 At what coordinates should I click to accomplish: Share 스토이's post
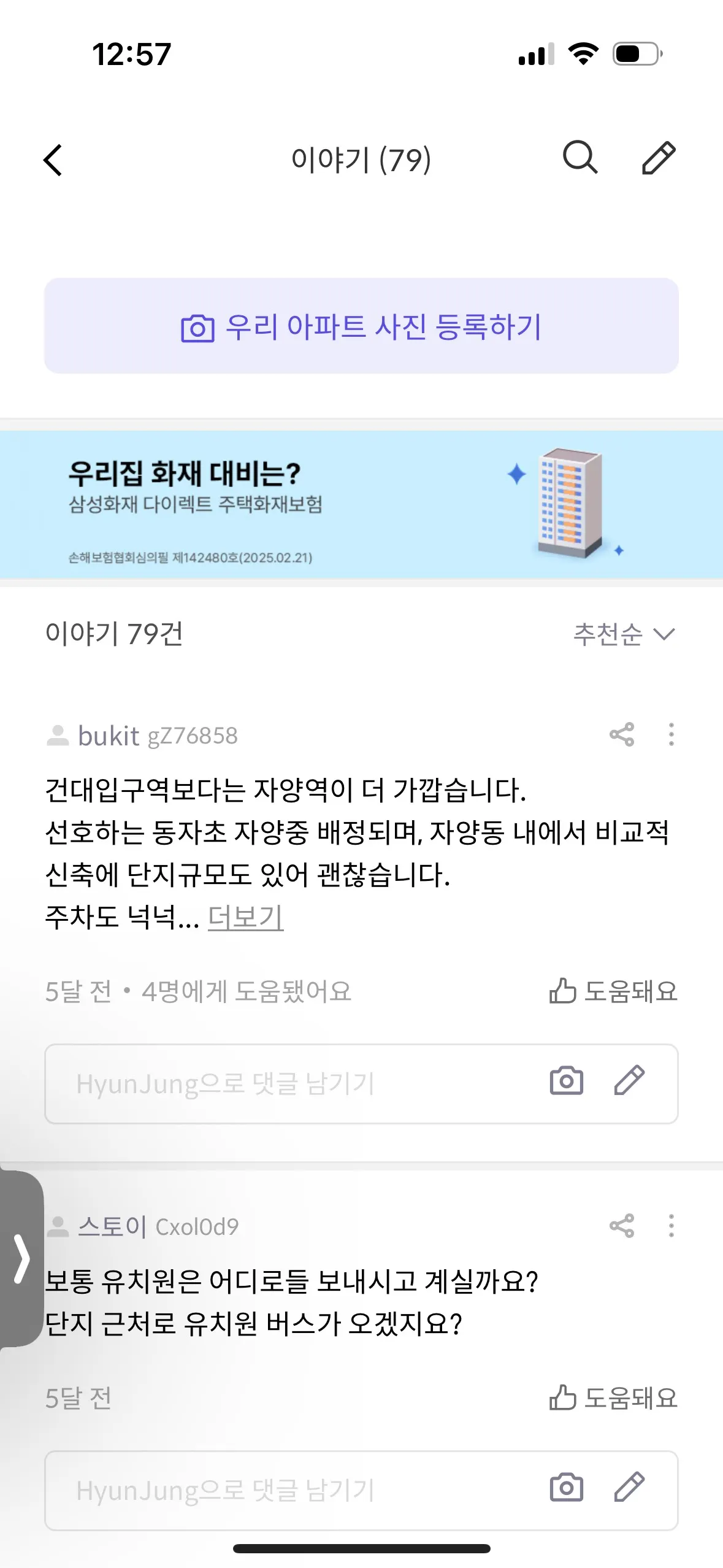[x=622, y=1226]
